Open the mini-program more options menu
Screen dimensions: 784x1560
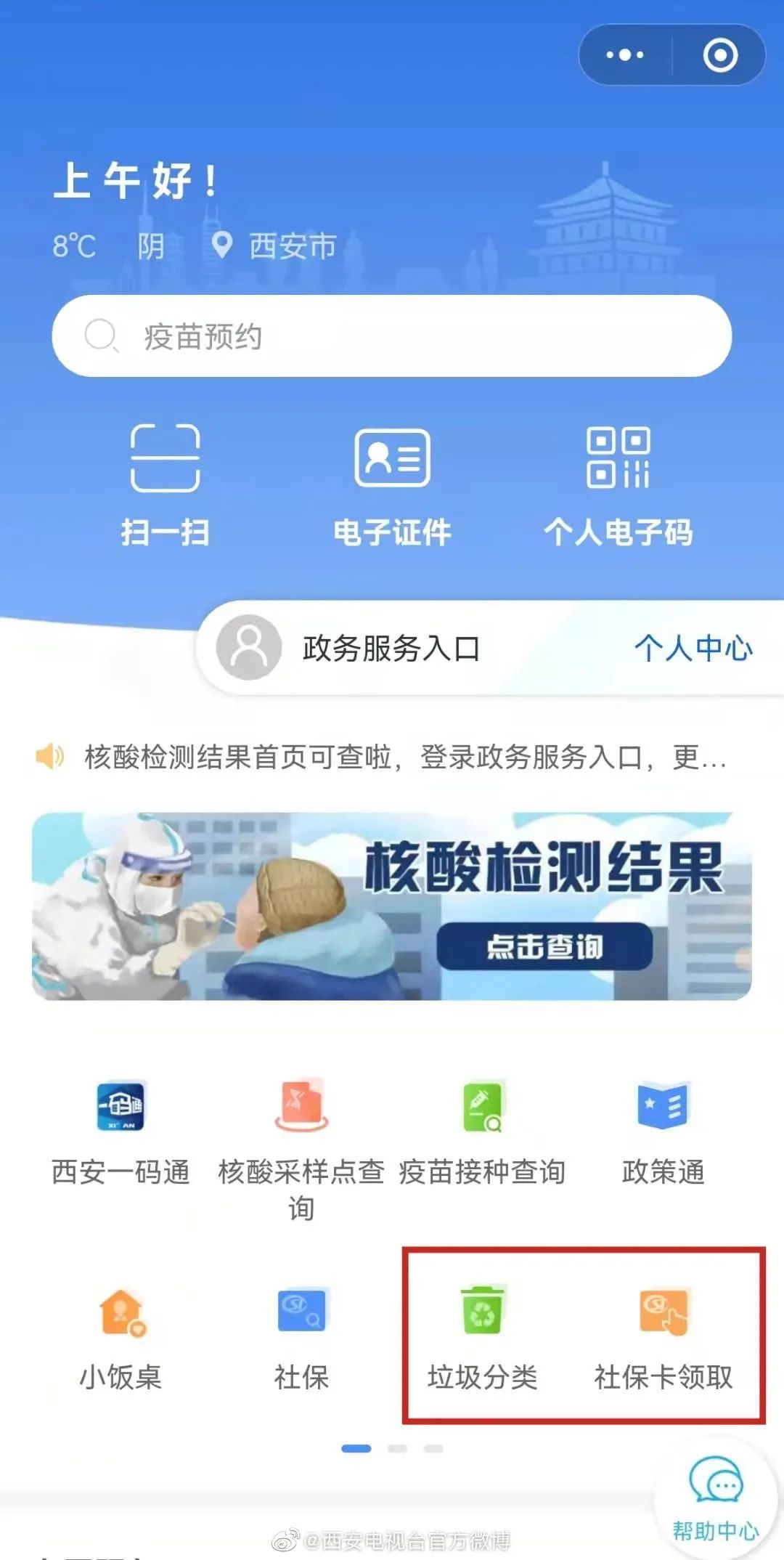click(x=625, y=55)
